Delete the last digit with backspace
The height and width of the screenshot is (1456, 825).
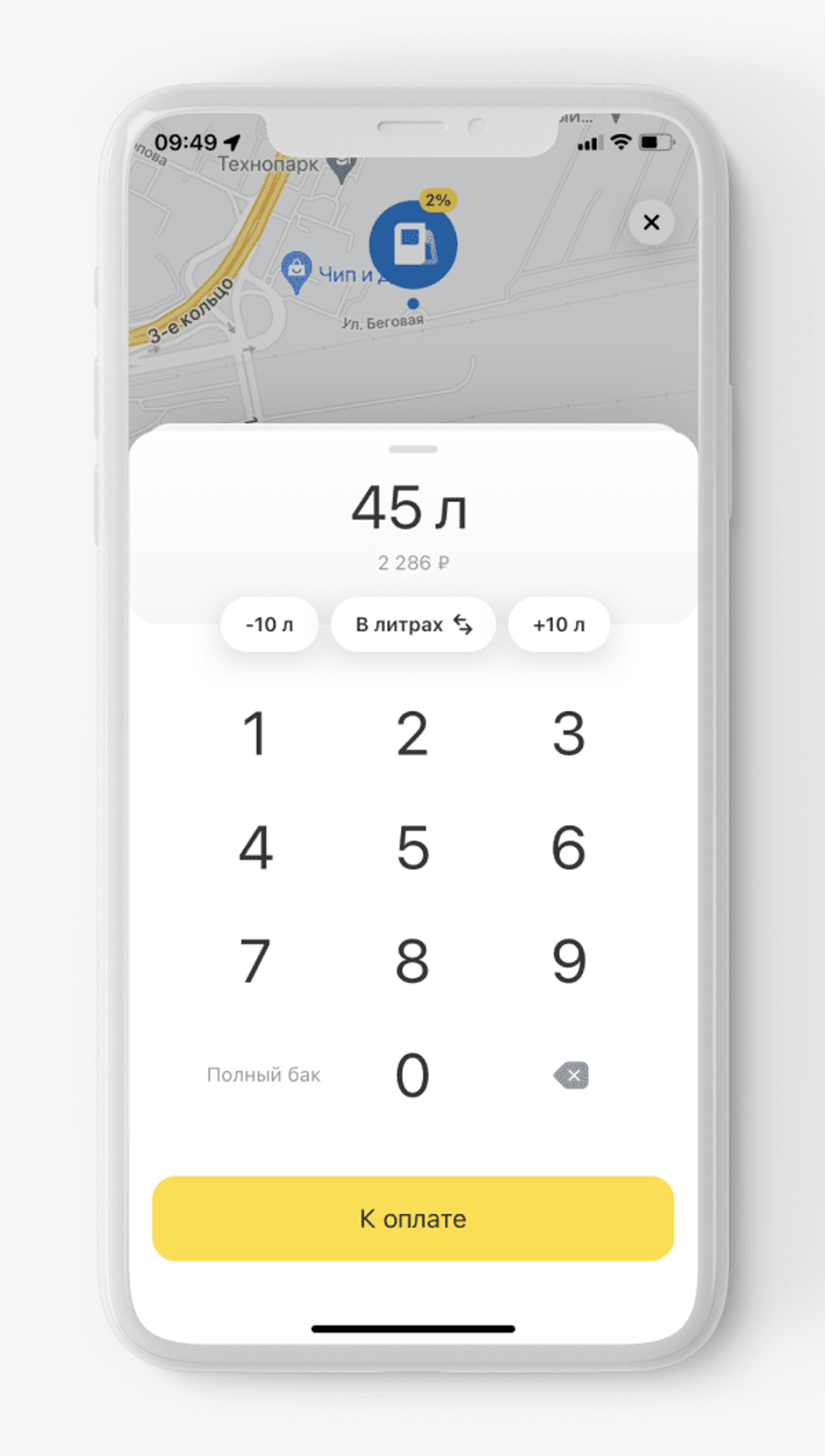pos(571,1075)
